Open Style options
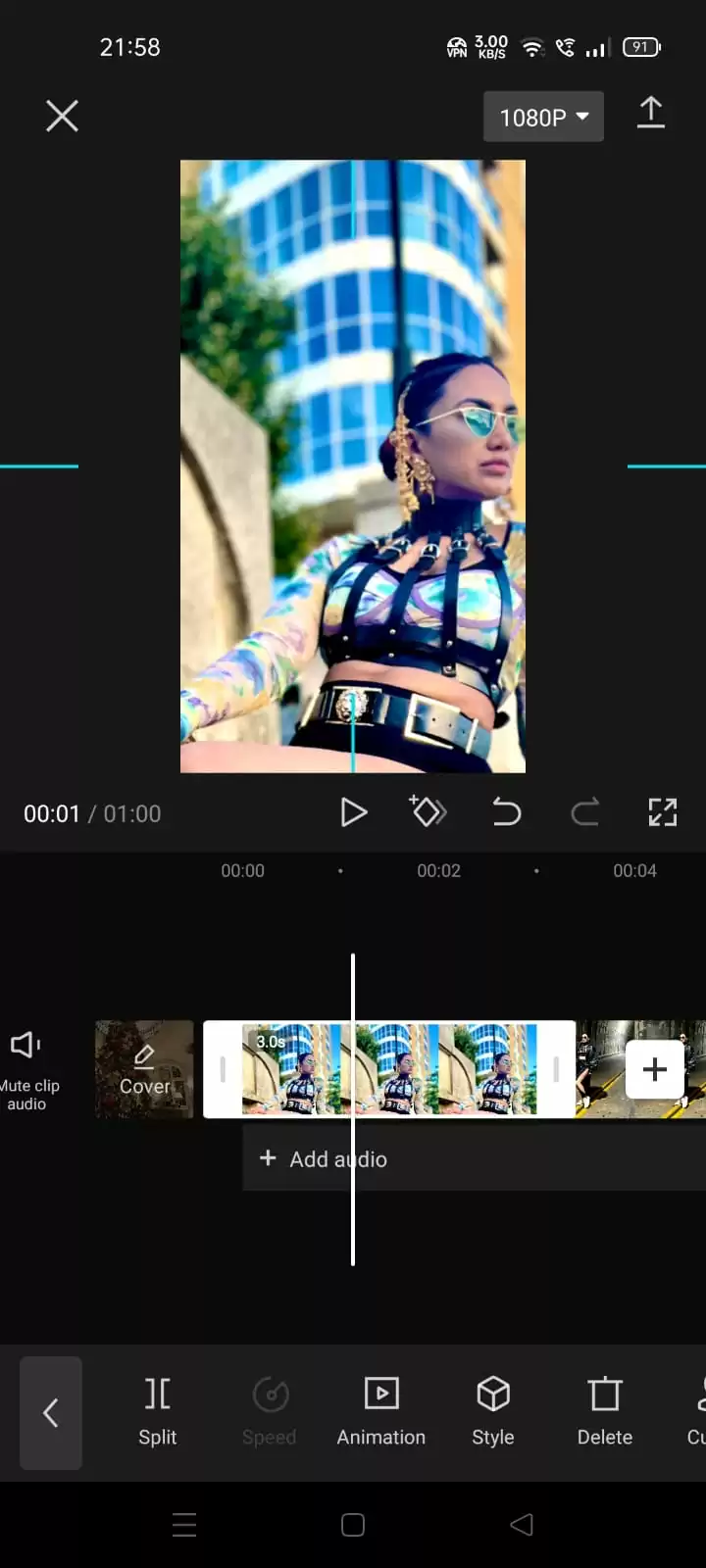The image size is (706, 1568). tap(492, 1412)
